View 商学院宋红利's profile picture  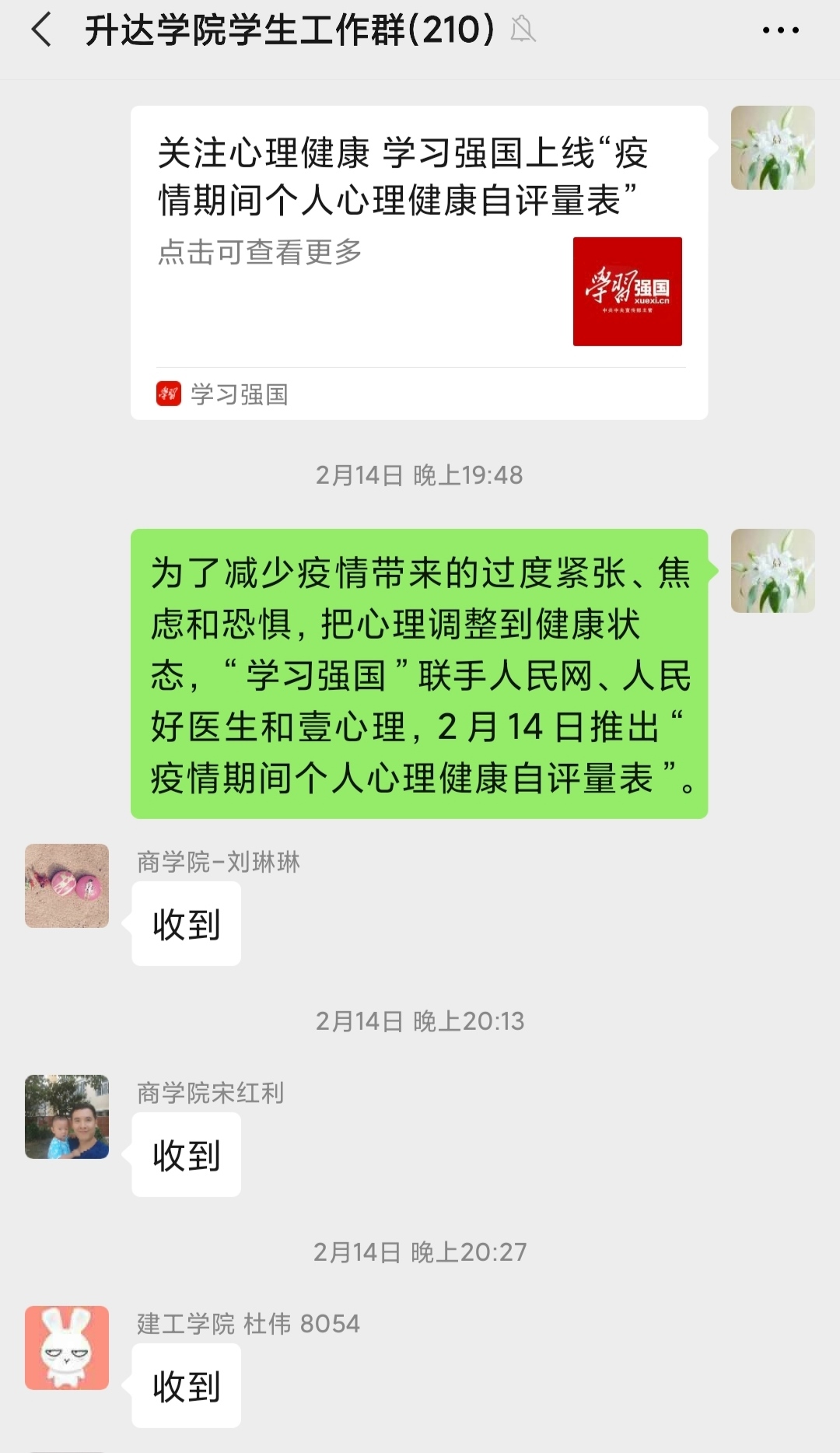[x=67, y=1117]
